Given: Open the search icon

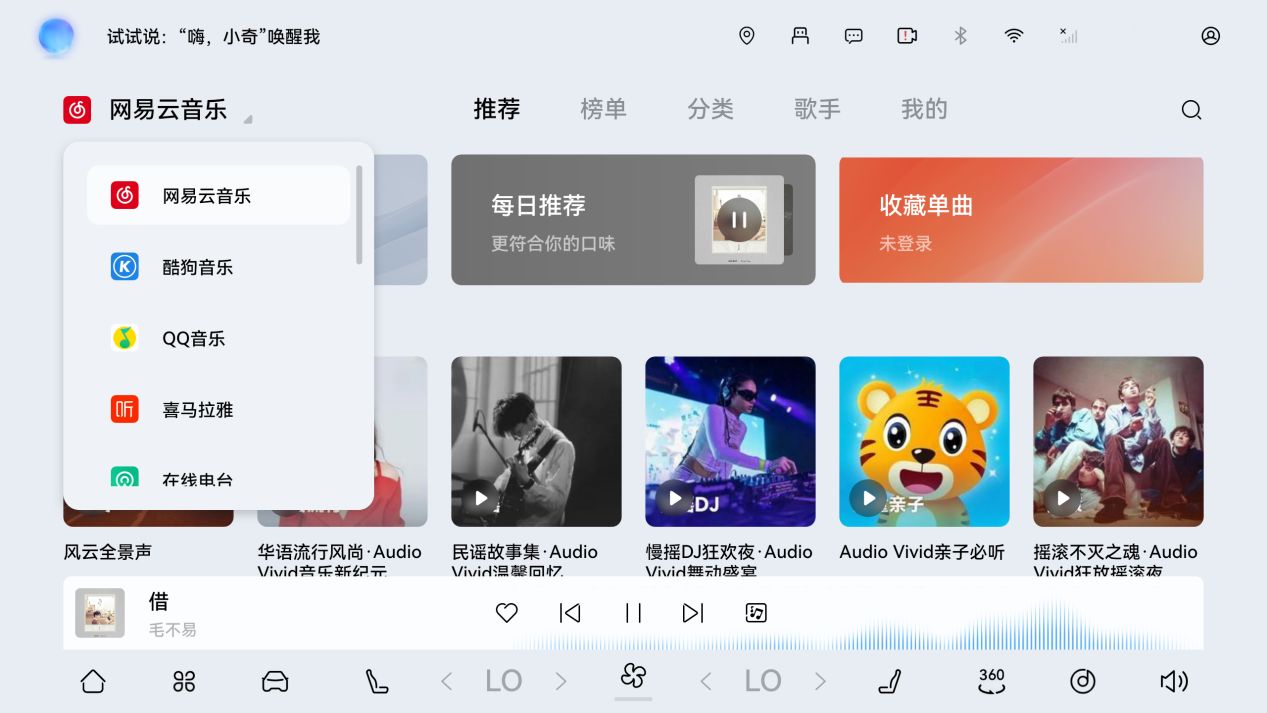Looking at the screenshot, I should coord(1191,110).
